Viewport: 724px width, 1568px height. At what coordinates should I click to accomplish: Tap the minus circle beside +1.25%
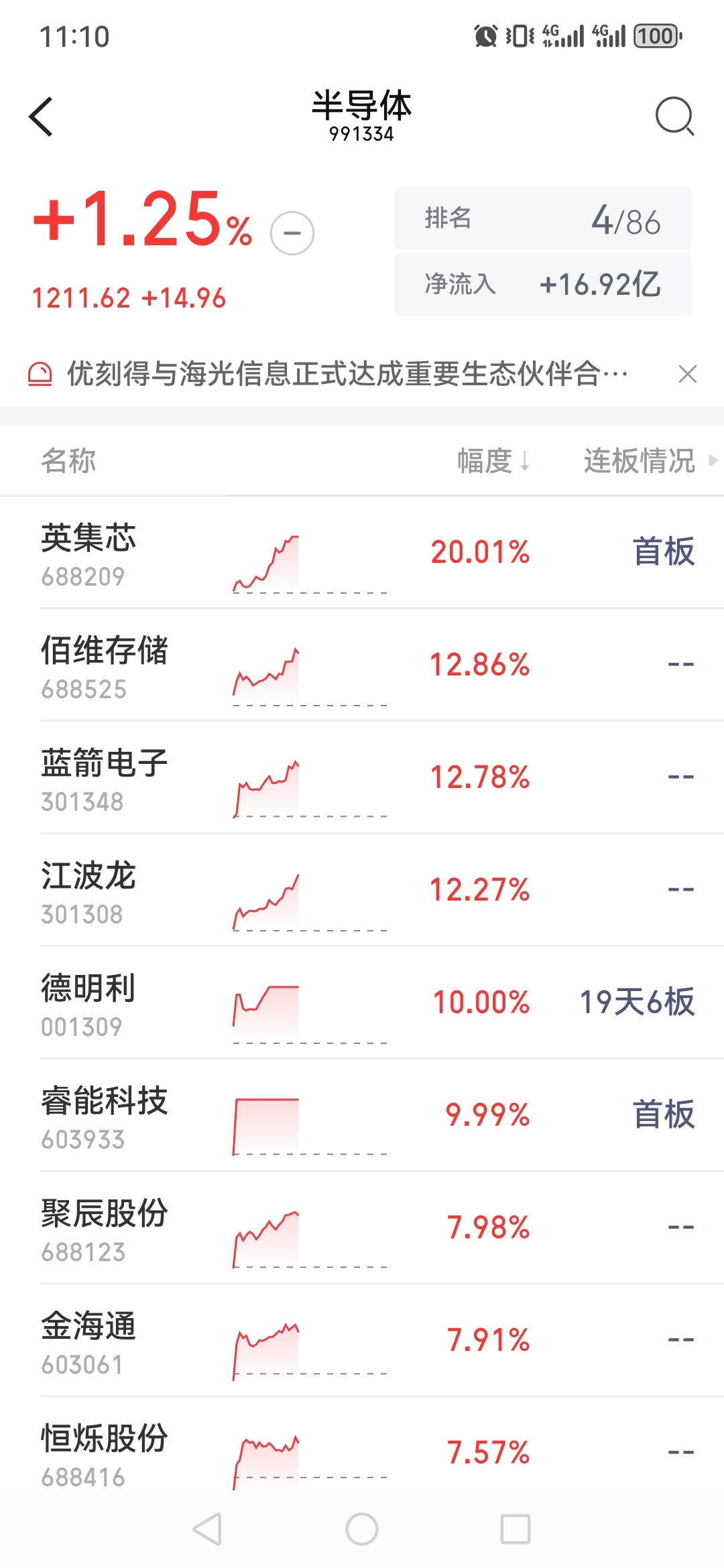point(292,233)
